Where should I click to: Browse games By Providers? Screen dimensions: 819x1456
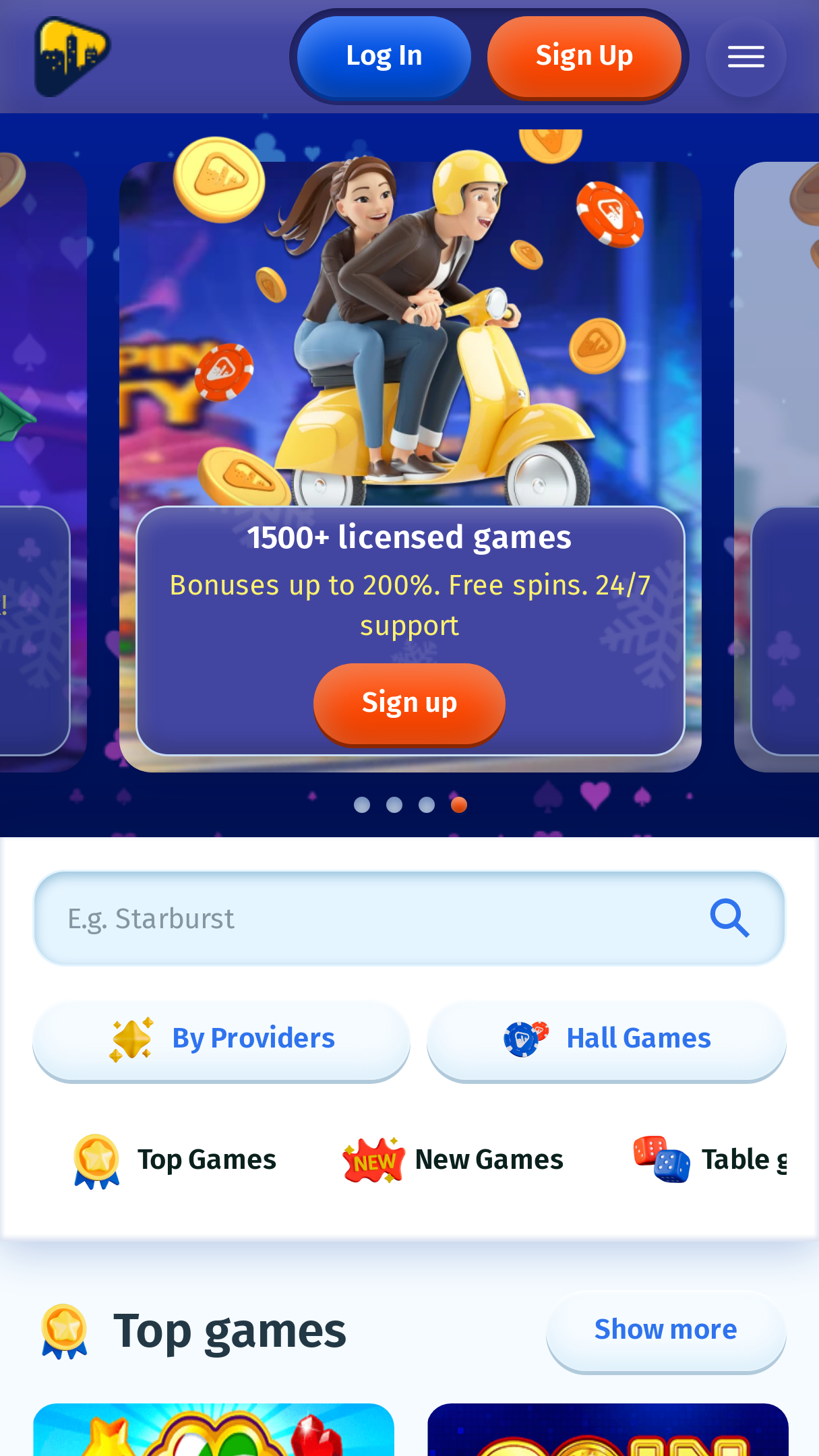pos(221,1039)
